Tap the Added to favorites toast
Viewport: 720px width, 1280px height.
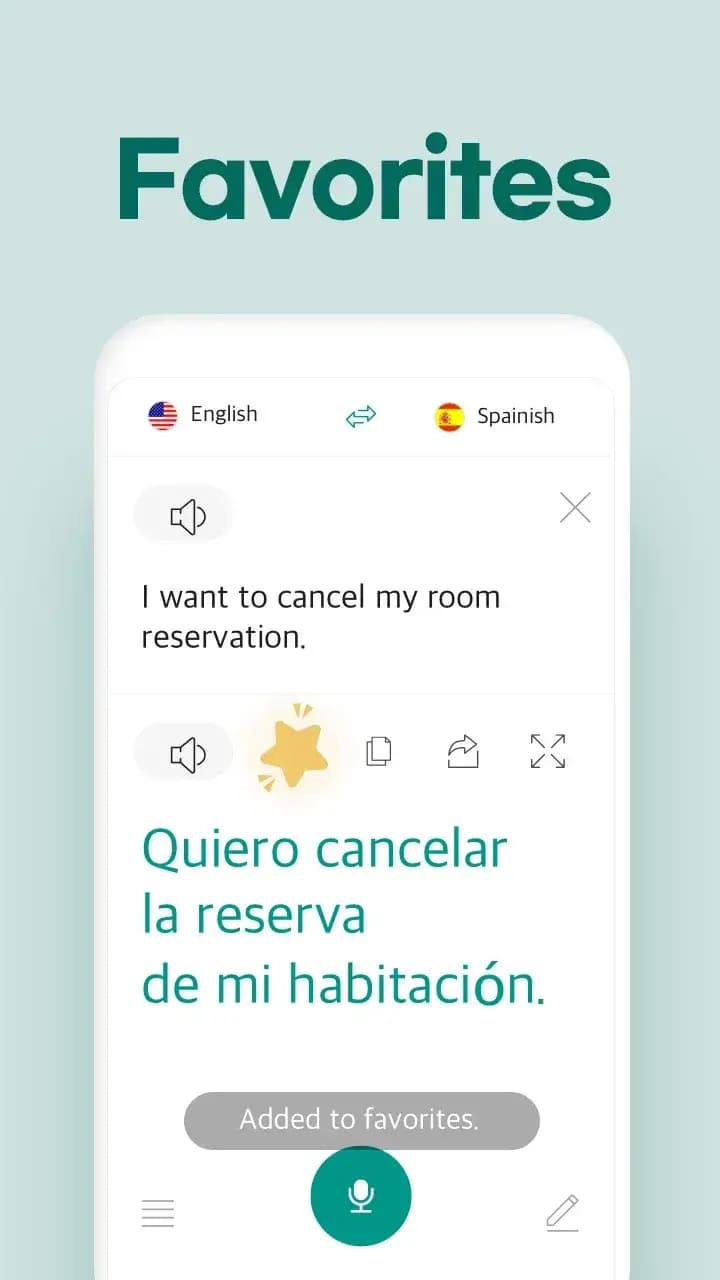pyautogui.click(x=360, y=1120)
